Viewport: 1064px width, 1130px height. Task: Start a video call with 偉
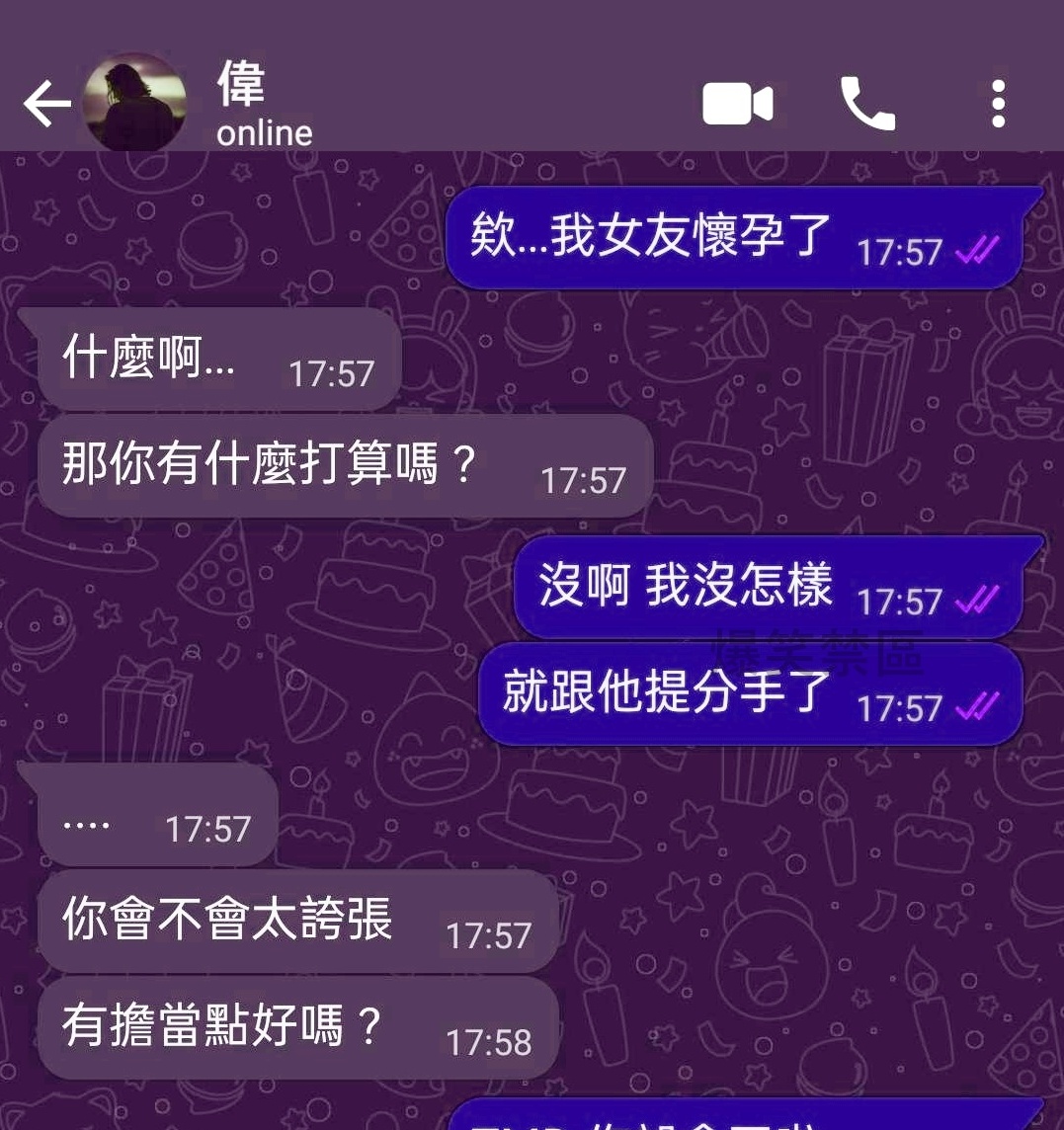[x=737, y=104]
